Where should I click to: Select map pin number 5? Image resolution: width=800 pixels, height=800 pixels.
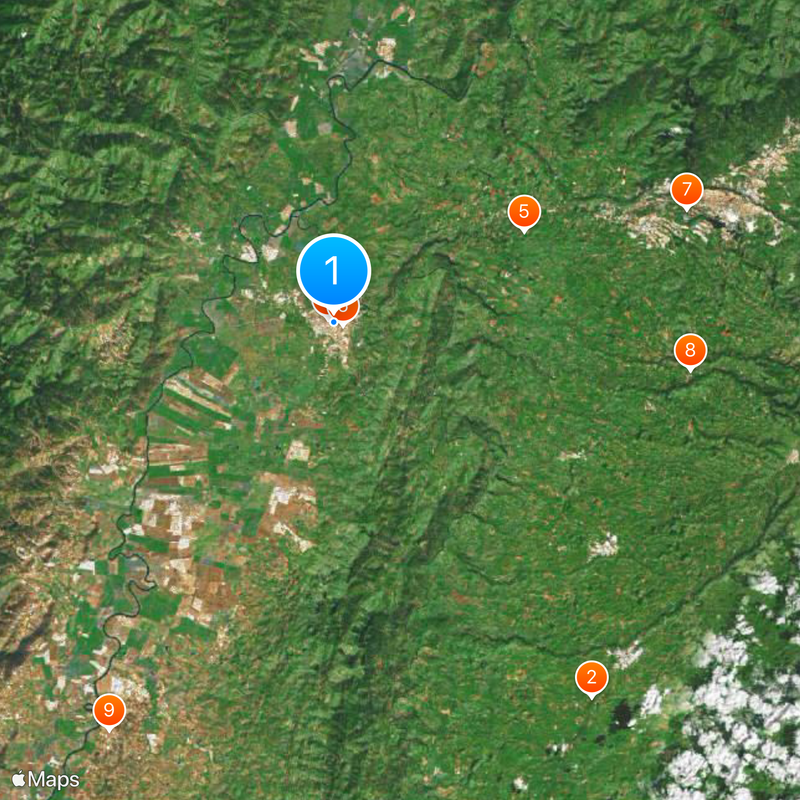coord(524,212)
